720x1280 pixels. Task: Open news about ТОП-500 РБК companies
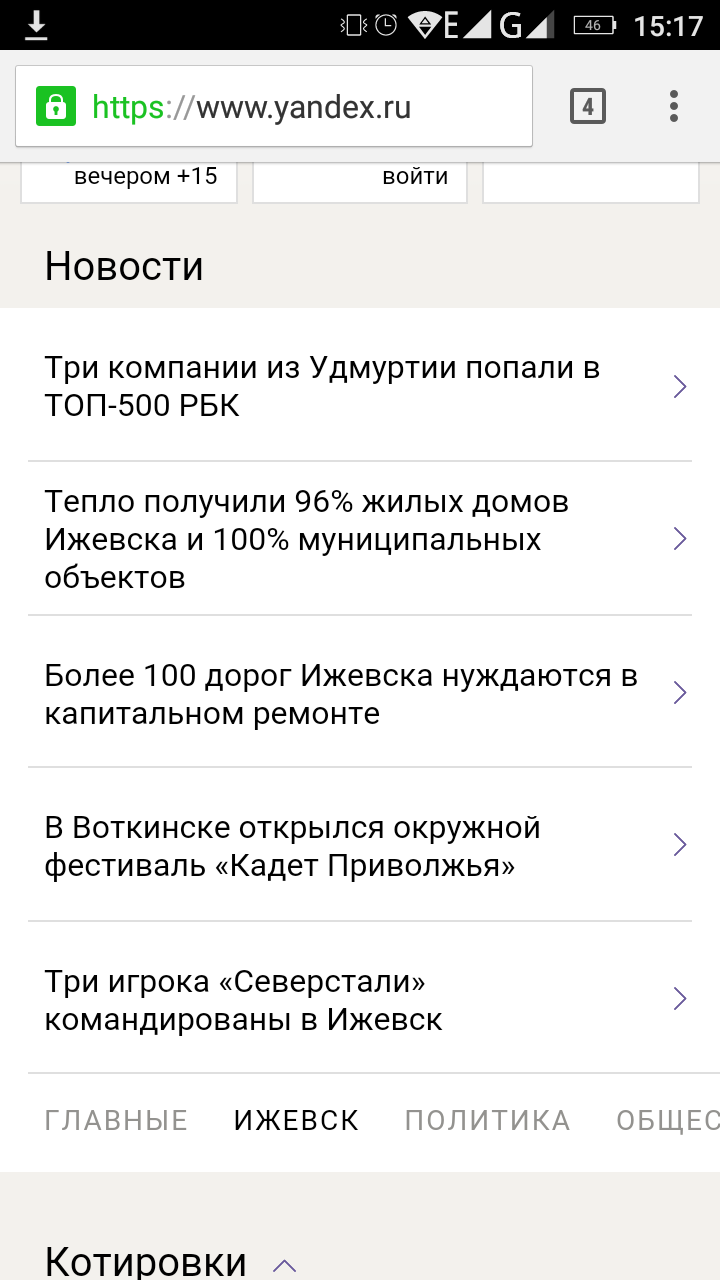click(360, 386)
